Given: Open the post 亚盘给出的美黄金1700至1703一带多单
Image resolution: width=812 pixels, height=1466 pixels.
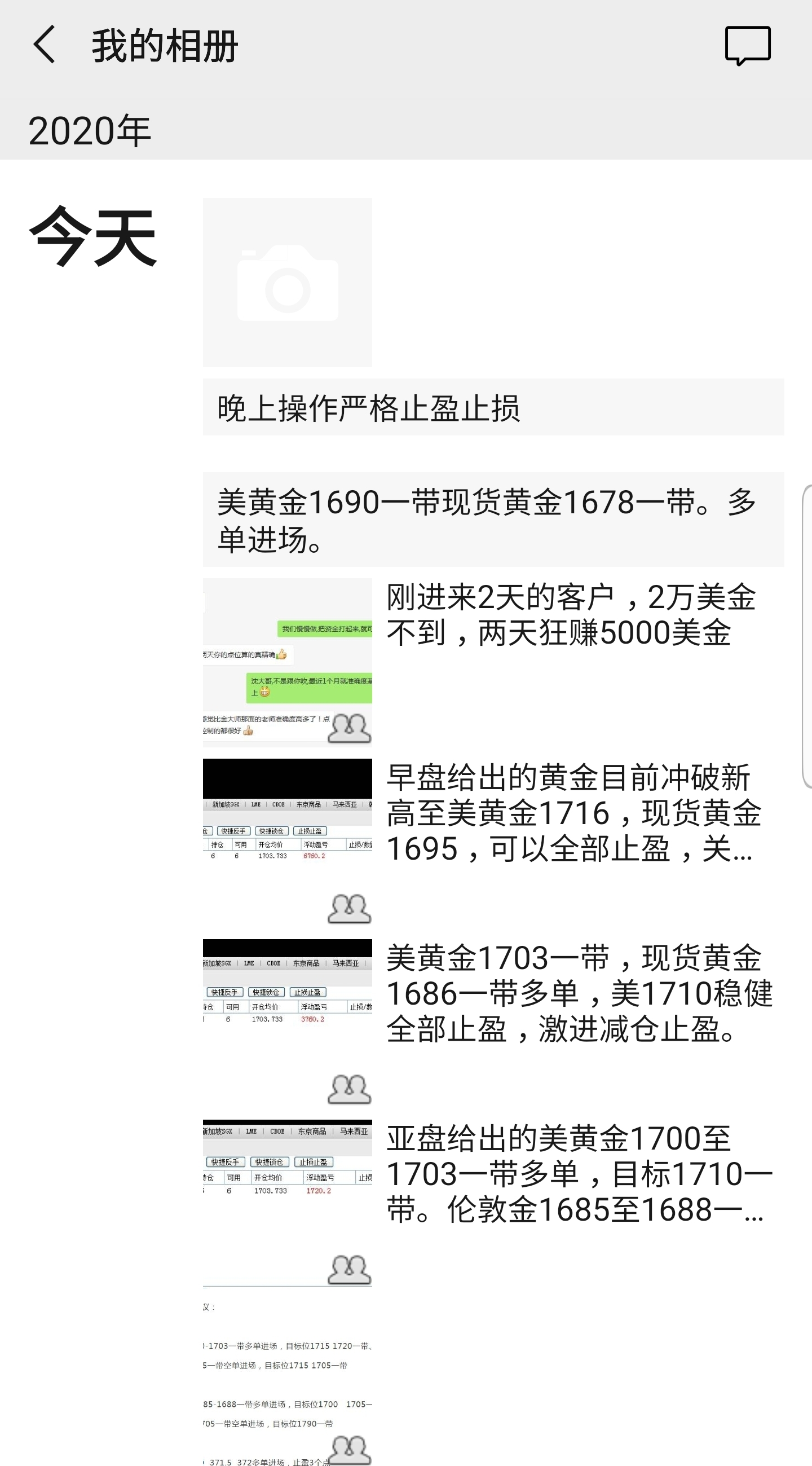Looking at the screenshot, I should click(x=578, y=1174).
